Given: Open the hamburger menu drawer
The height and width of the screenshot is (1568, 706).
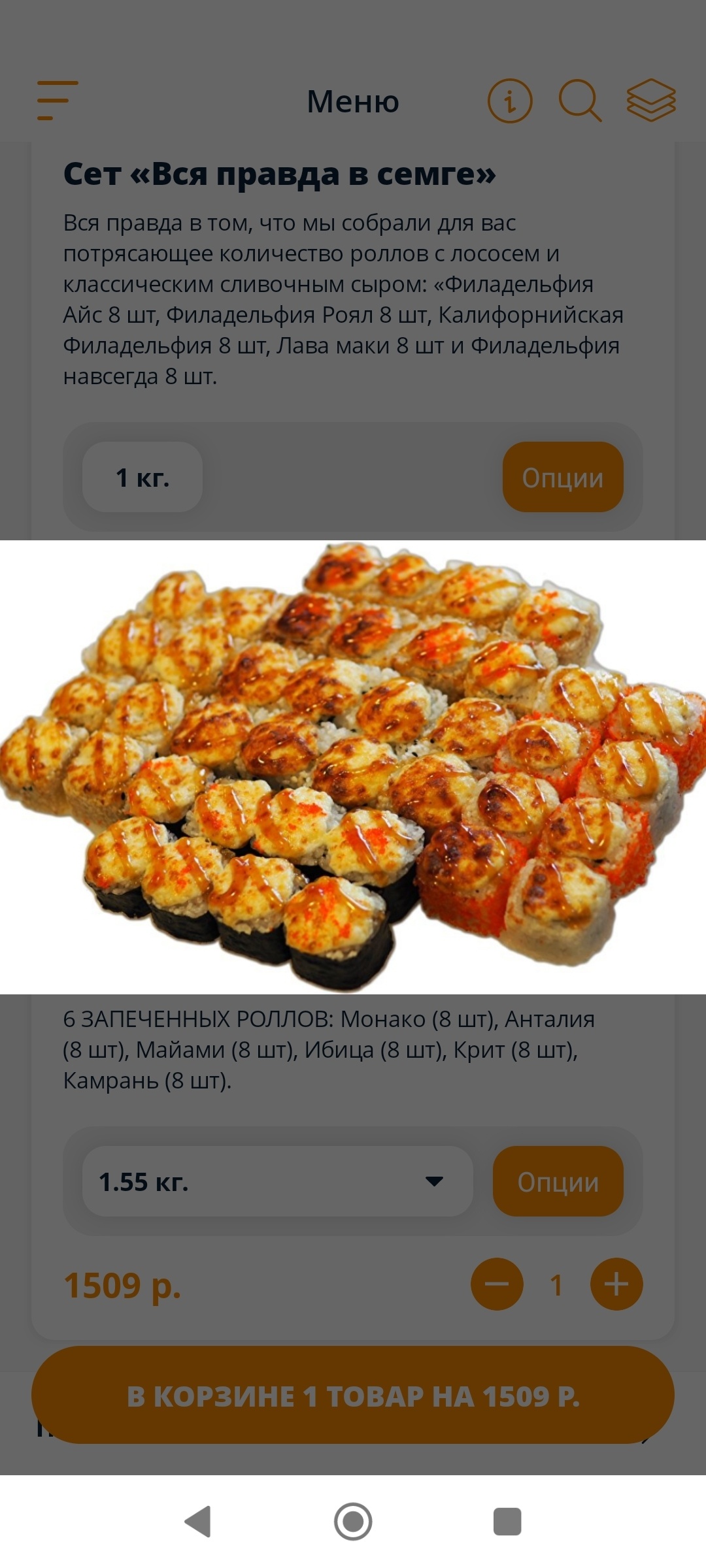Looking at the screenshot, I should coord(58,101).
